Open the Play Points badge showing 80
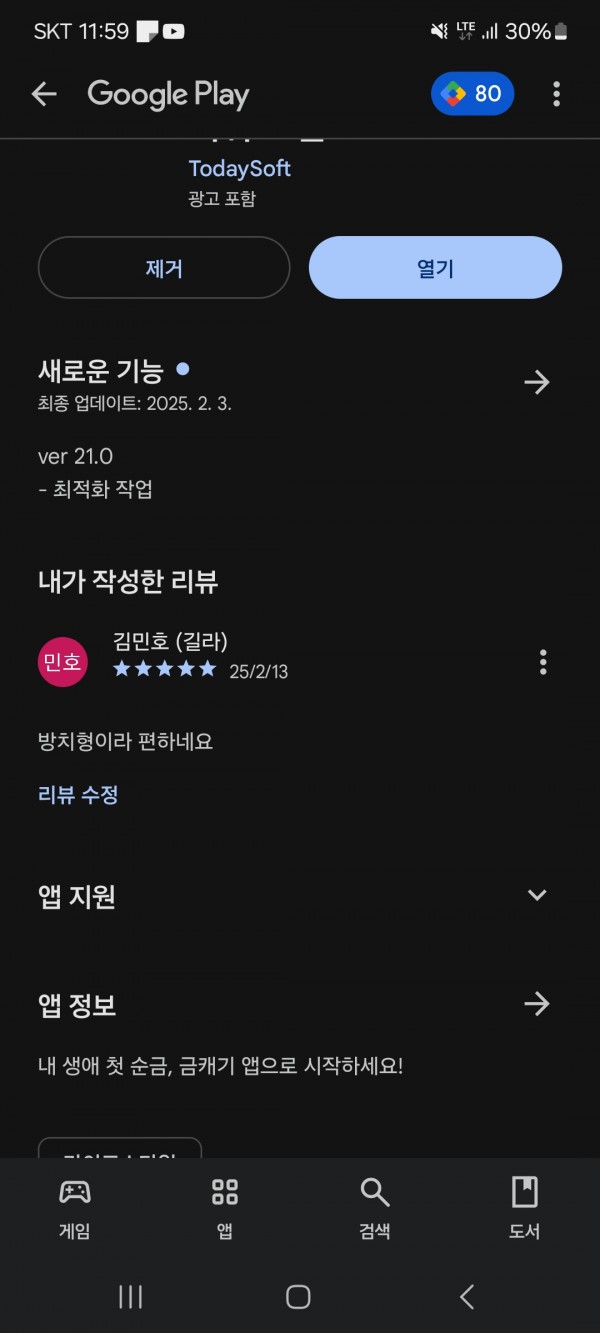Viewport: 600px width, 1333px height. coord(473,94)
